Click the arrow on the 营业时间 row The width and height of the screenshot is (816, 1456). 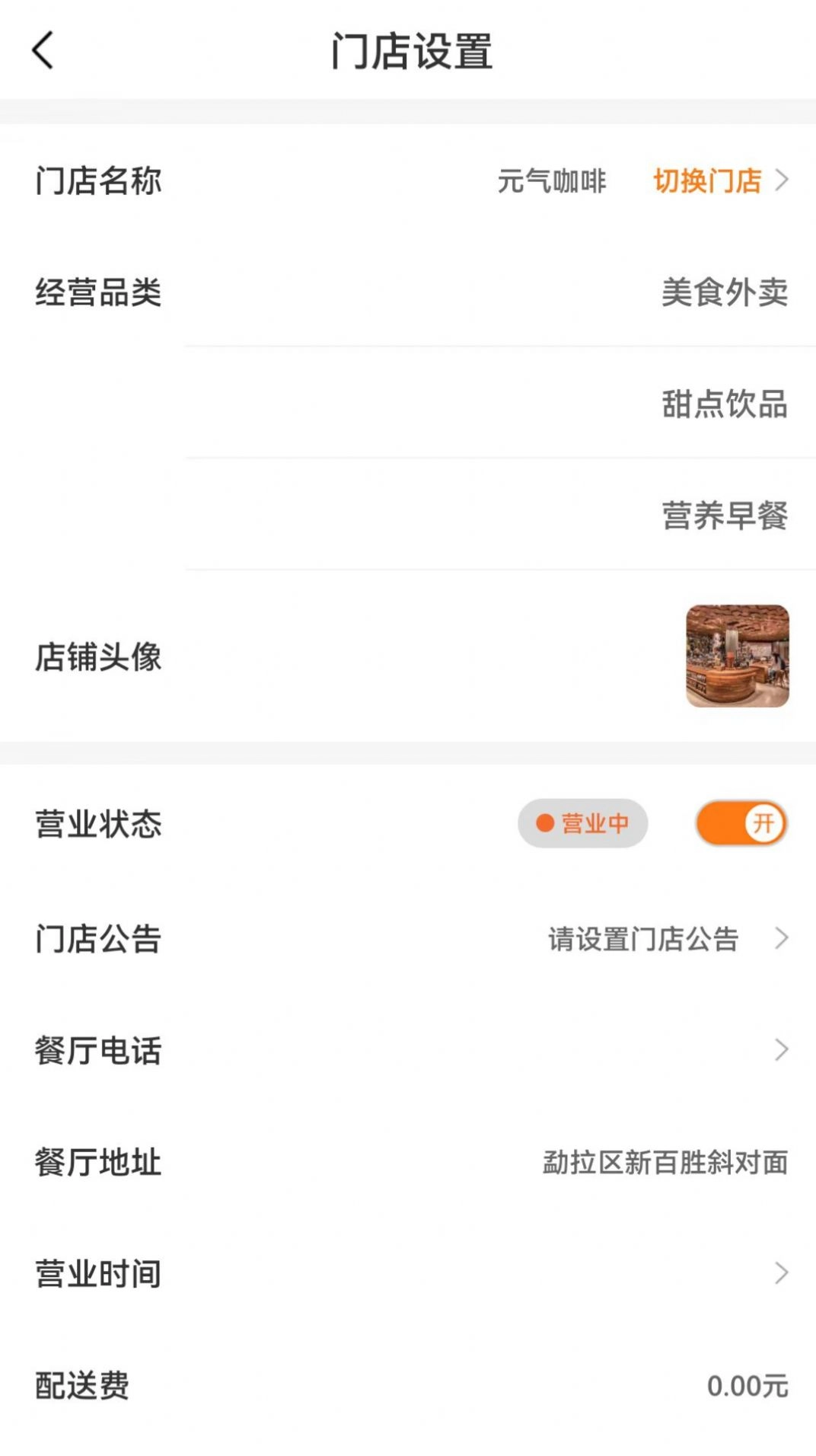(x=780, y=1271)
